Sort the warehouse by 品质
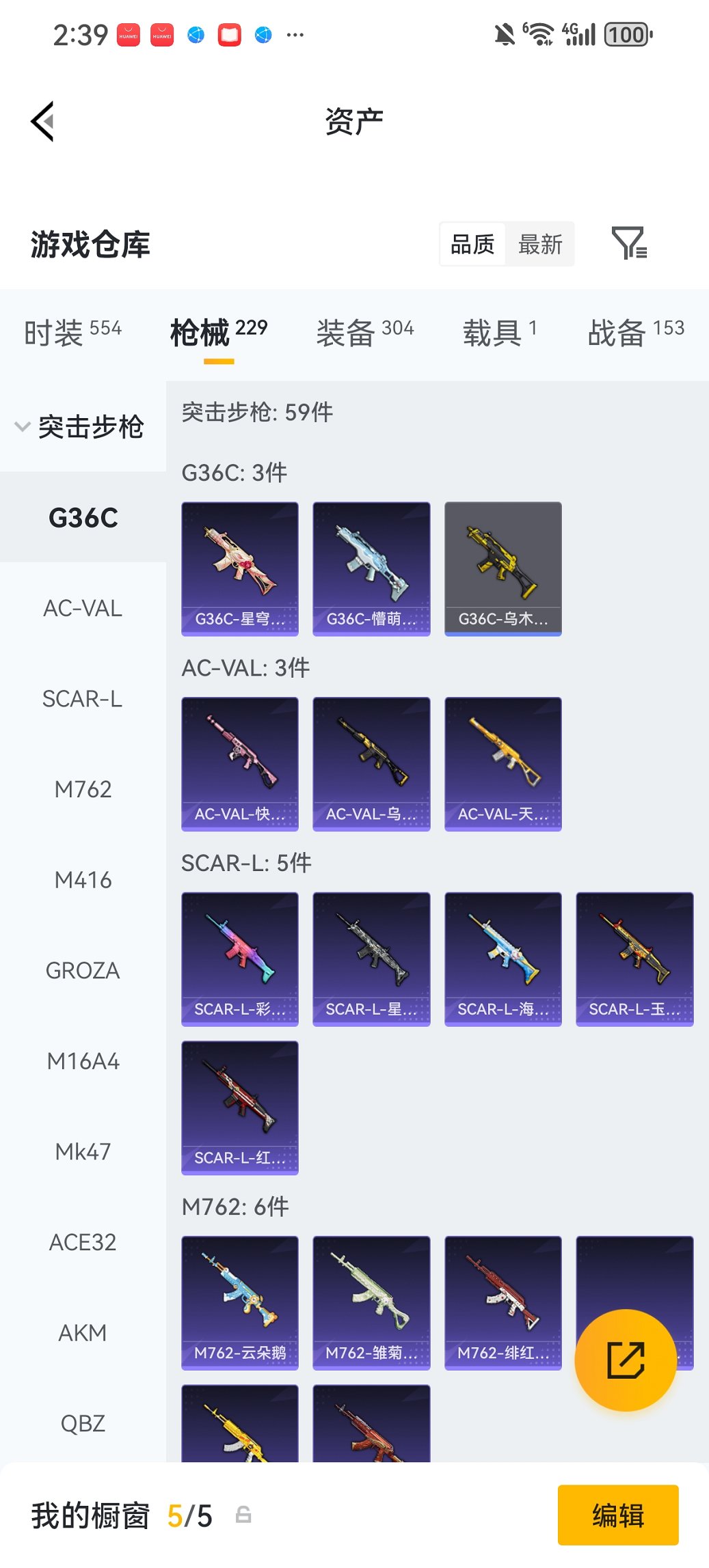 tap(472, 244)
